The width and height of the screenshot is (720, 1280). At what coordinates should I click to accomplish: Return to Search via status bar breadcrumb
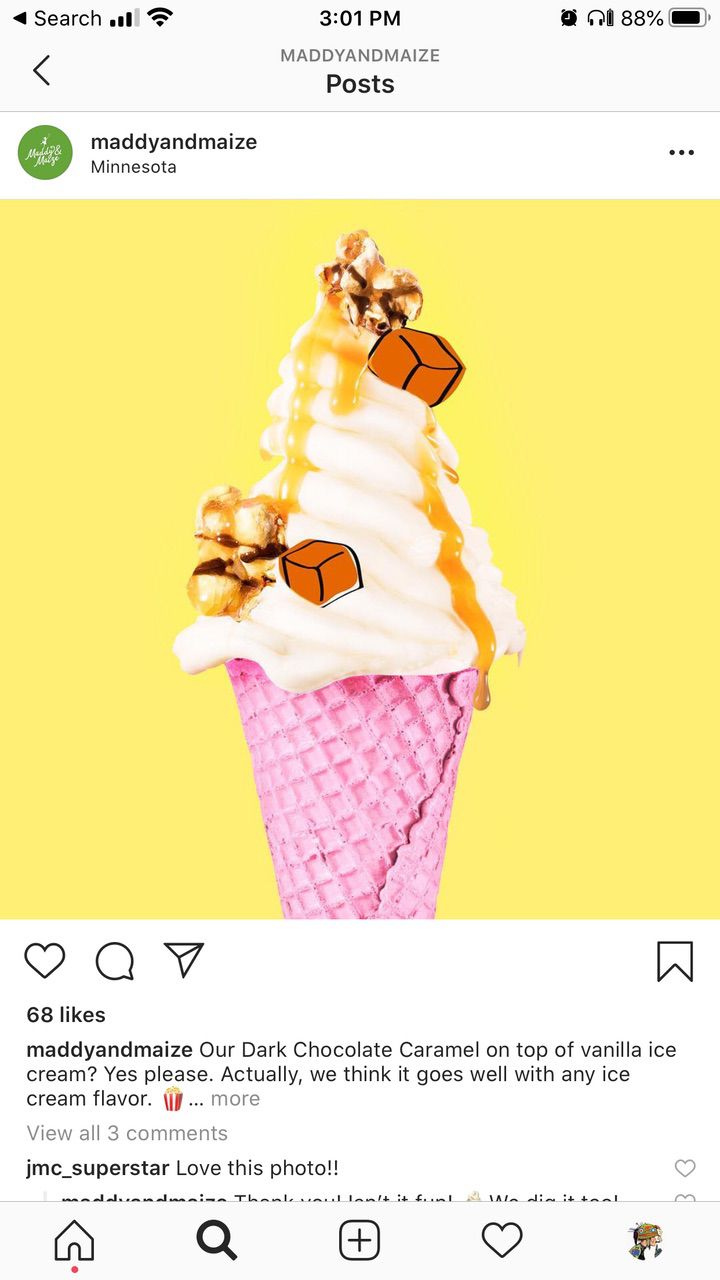tap(56, 18)
